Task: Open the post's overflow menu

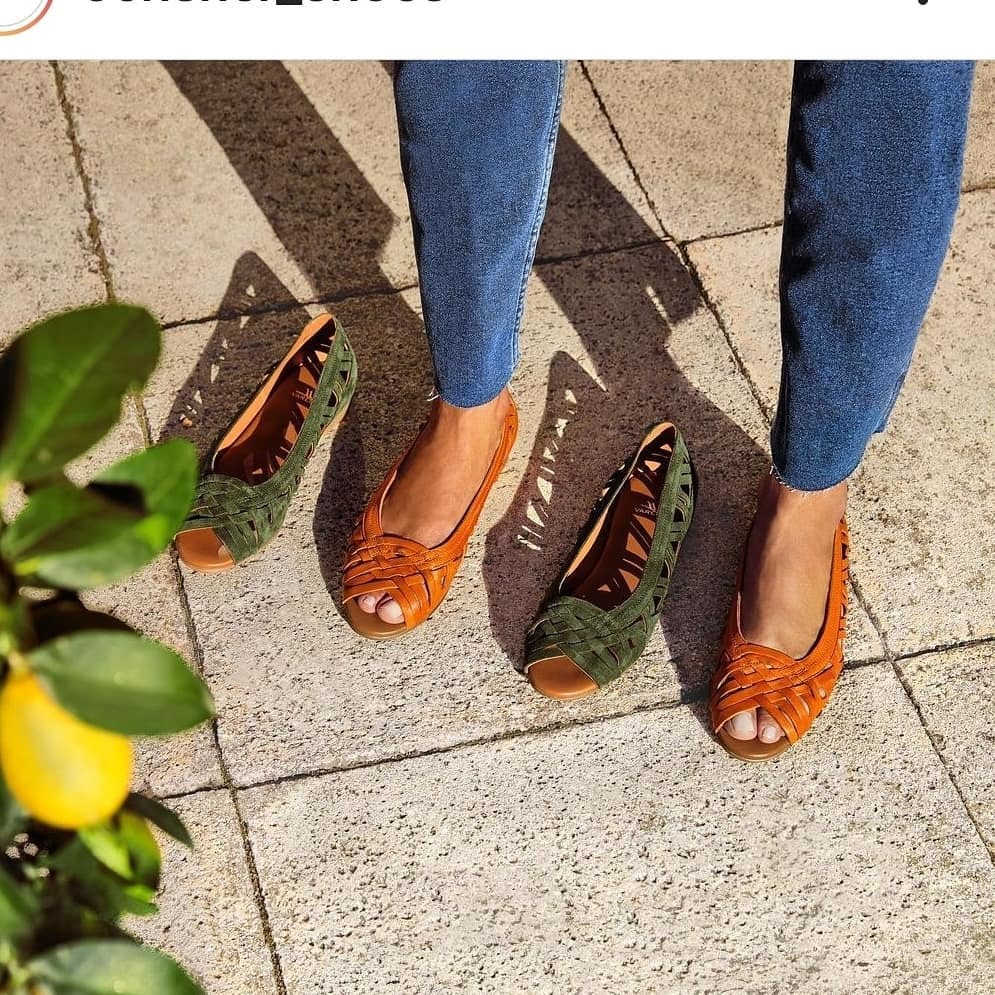Action: point(925,4)
